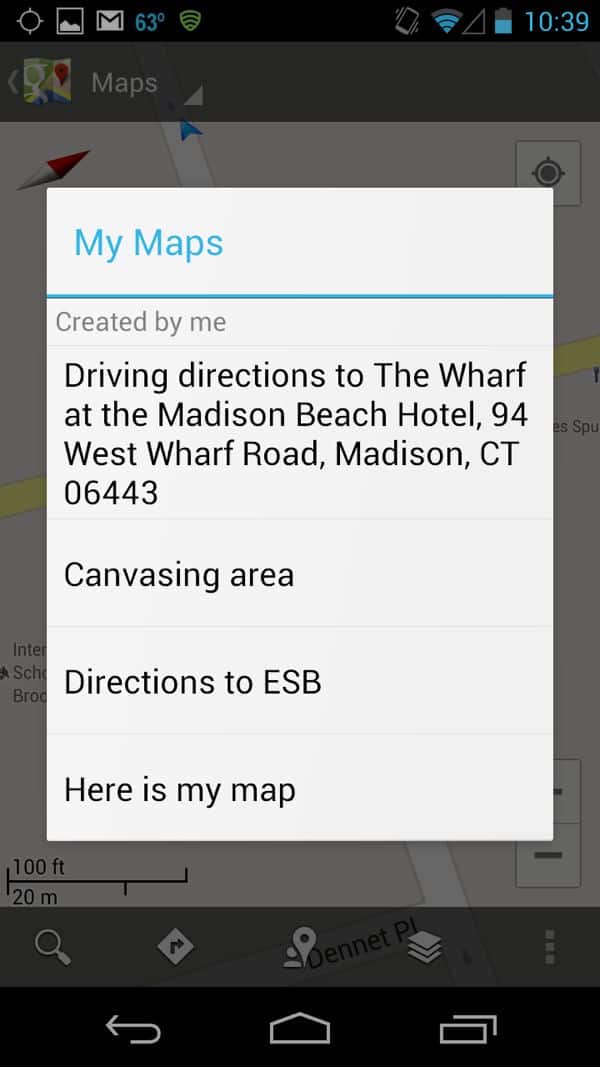Open the overflow menu
This screenshot has height=1067, width=600.
click(x=550, y=947)
